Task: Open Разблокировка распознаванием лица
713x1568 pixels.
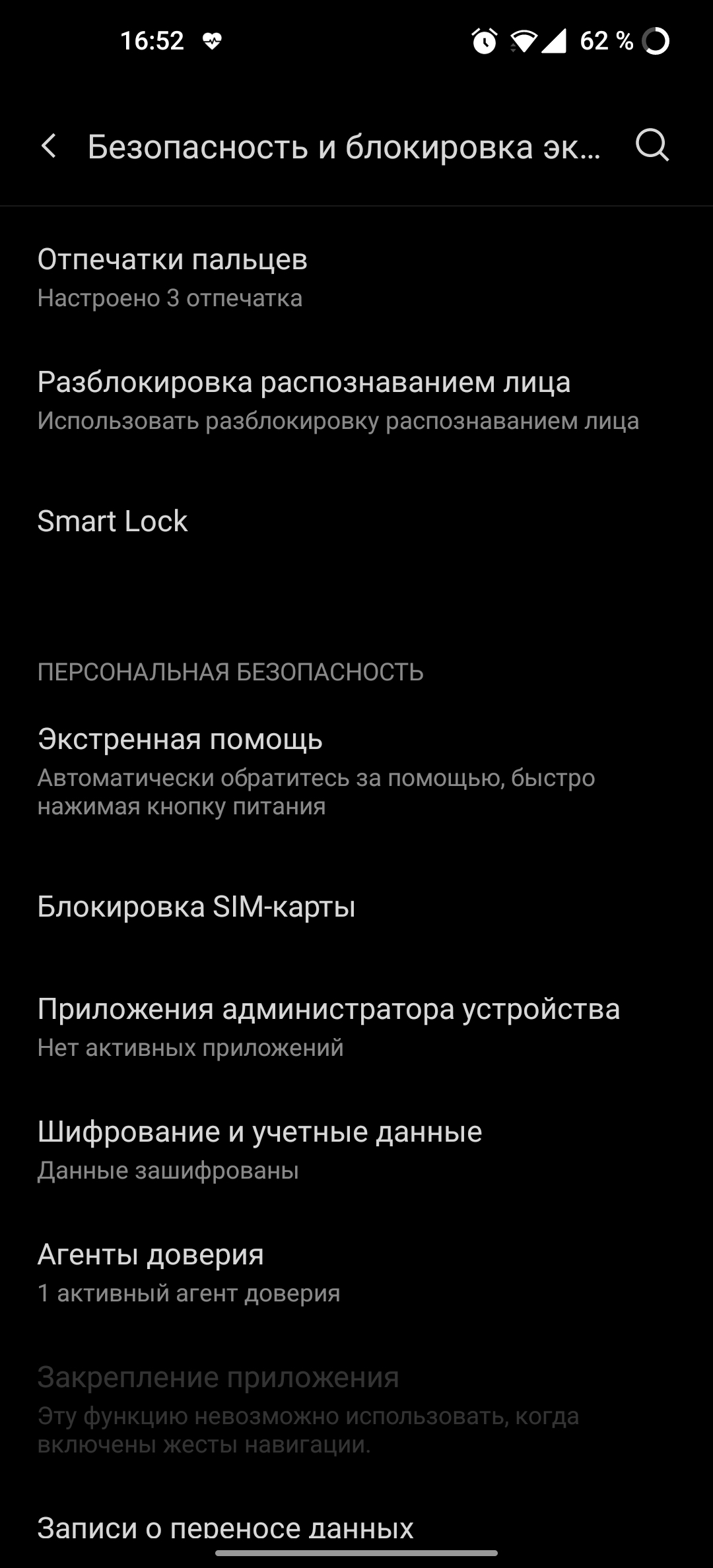Action: (356, 401)
